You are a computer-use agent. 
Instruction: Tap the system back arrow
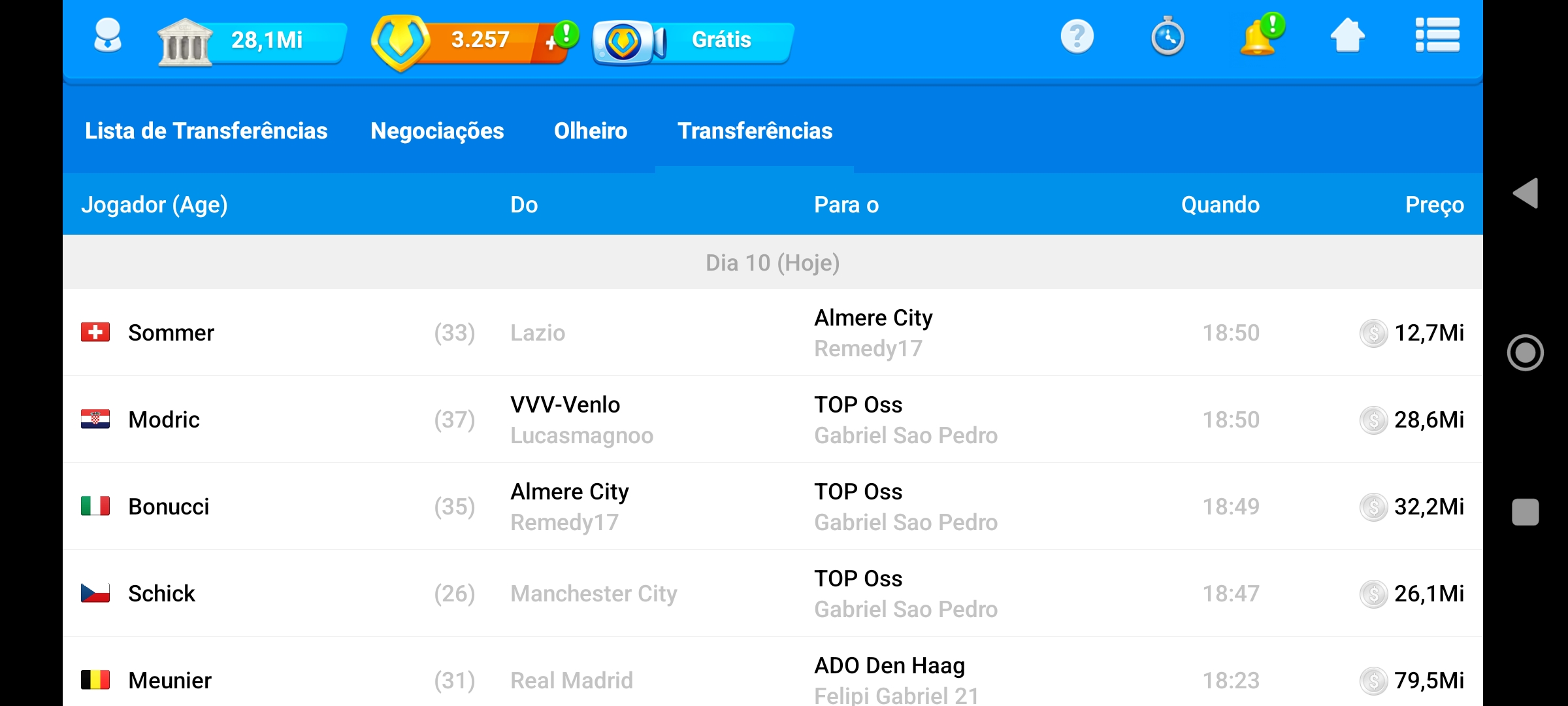1526,193
